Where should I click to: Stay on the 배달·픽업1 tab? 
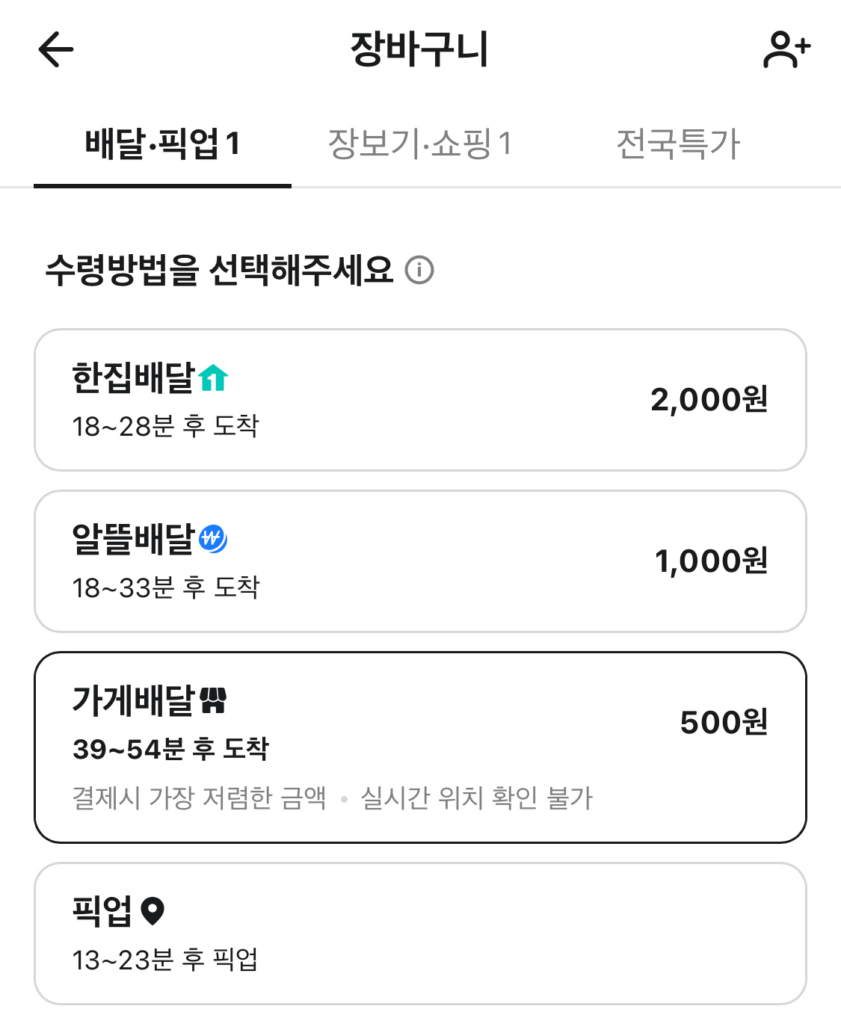click(163, 145)
